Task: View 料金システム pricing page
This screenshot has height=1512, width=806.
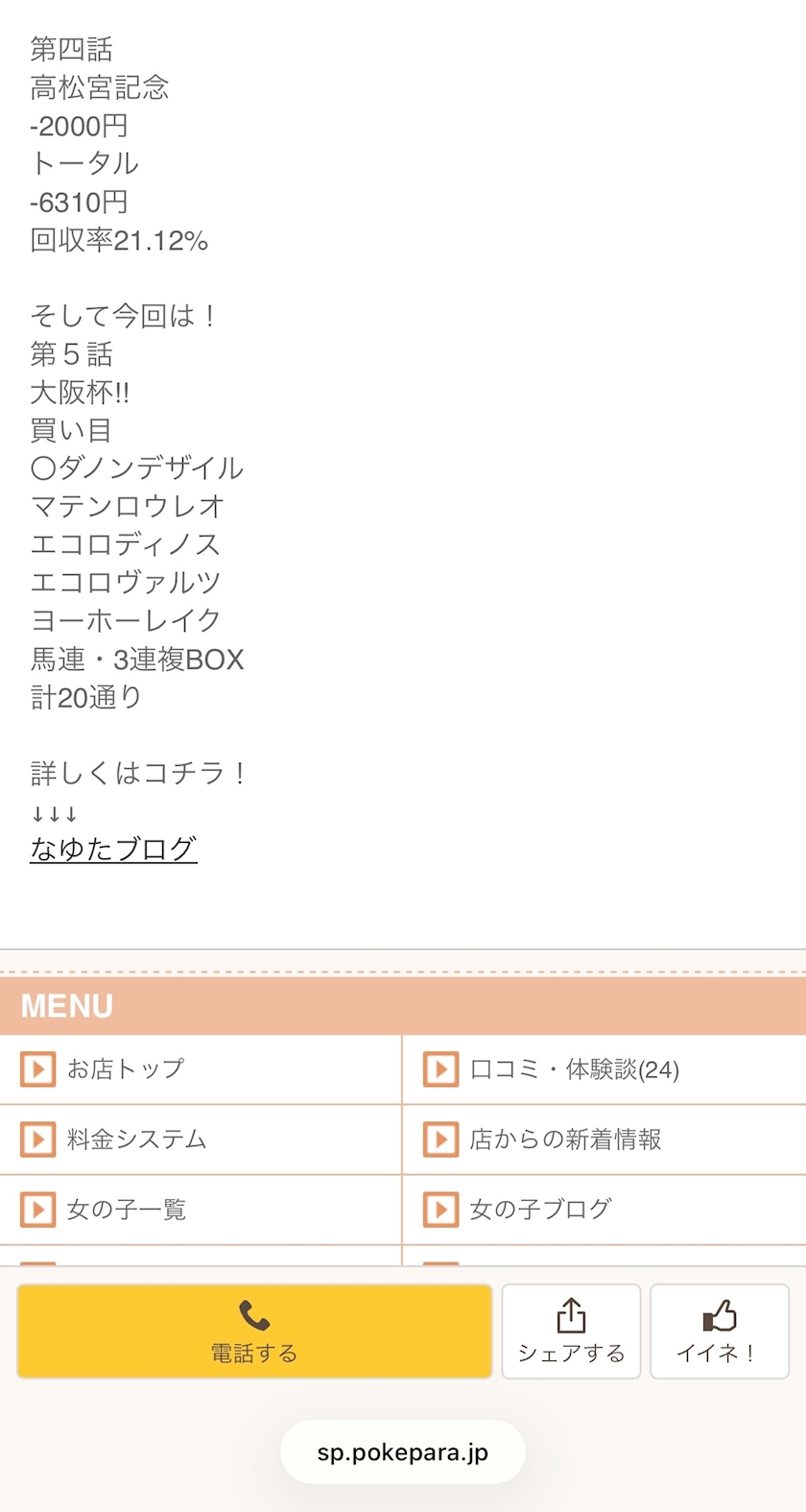Action: (x=201, y=1140)
